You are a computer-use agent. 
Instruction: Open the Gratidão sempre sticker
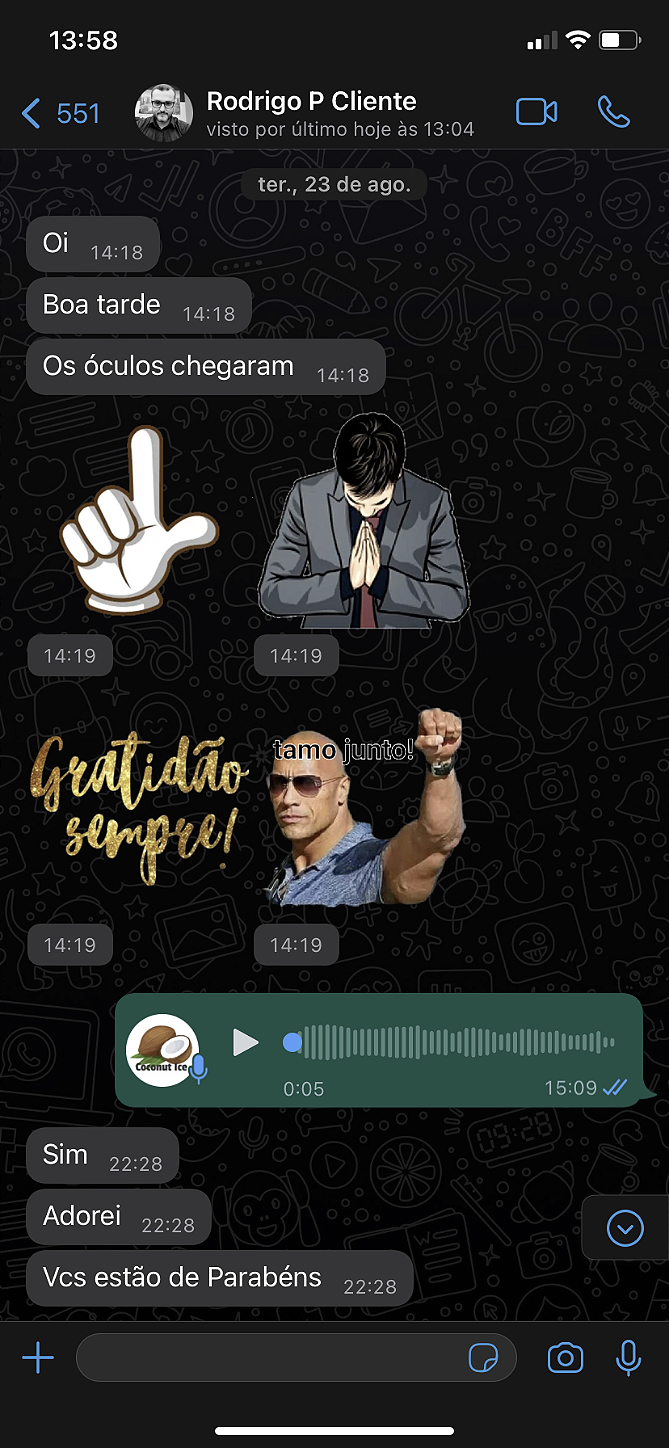tap(138, 810)
